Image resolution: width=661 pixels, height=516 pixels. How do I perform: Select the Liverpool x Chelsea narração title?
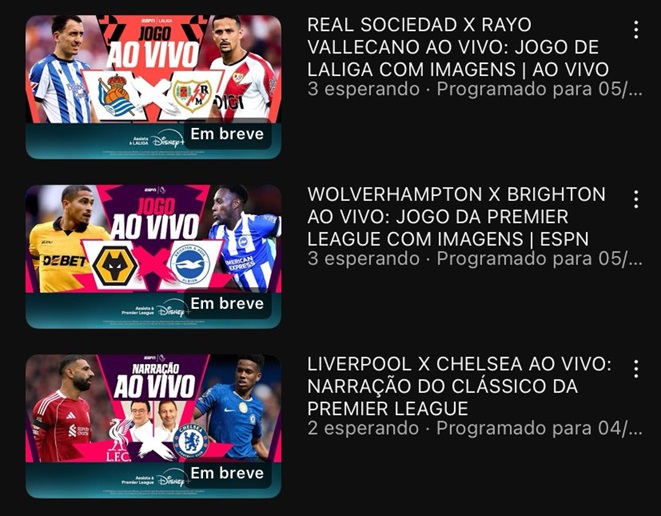pos(458,386)
